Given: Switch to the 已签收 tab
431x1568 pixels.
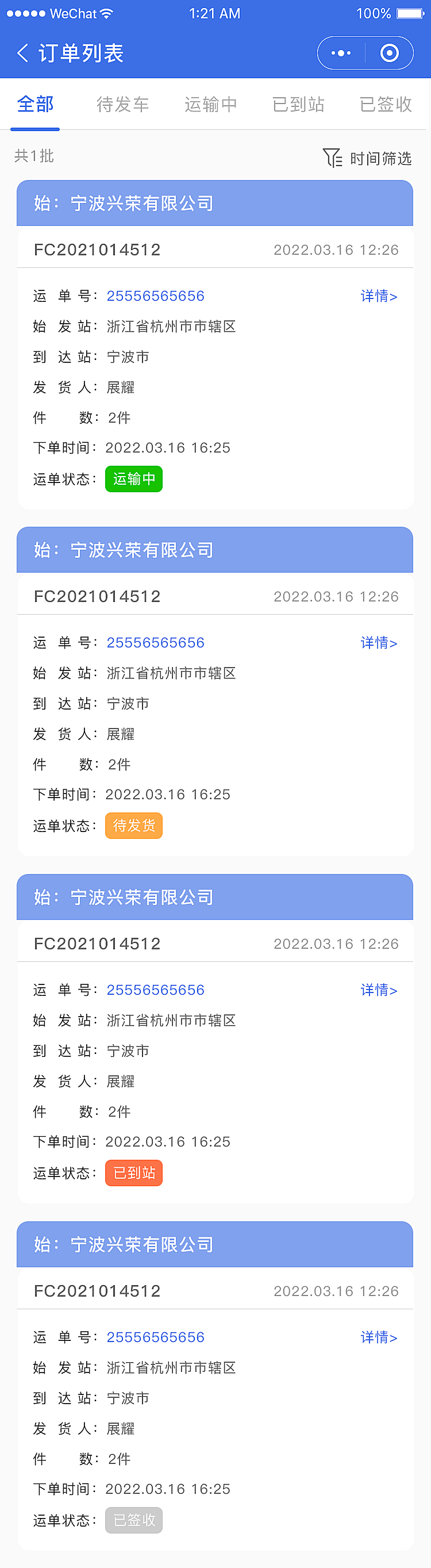Looking at the screenshot, I should tap(386, 104).
